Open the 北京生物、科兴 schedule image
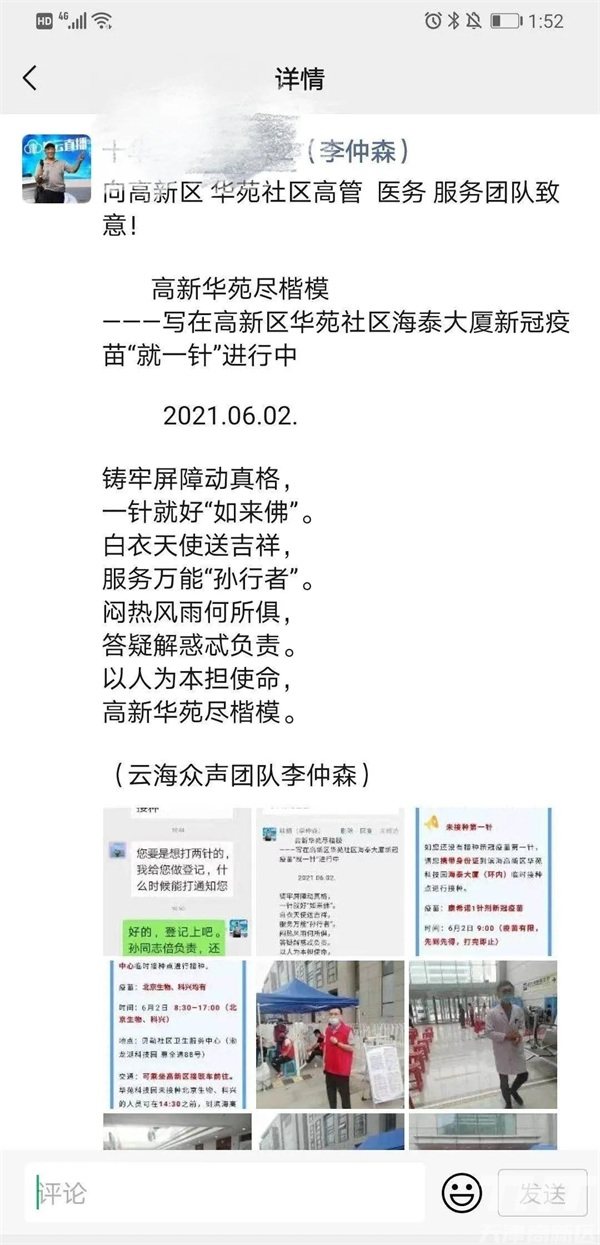 pyautogui.click(x=176, y=1034)
